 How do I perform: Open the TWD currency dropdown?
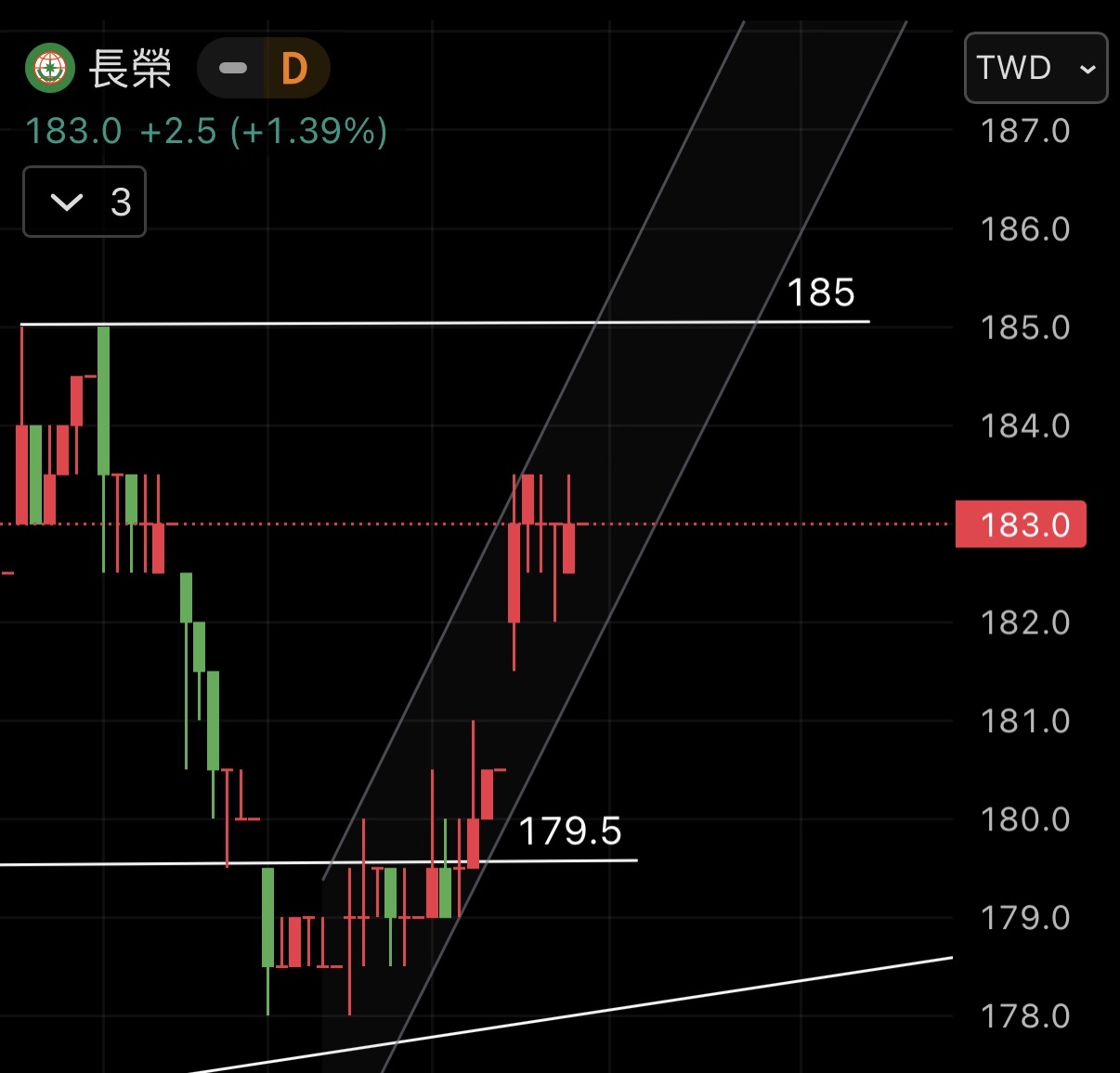(1035, 68)
